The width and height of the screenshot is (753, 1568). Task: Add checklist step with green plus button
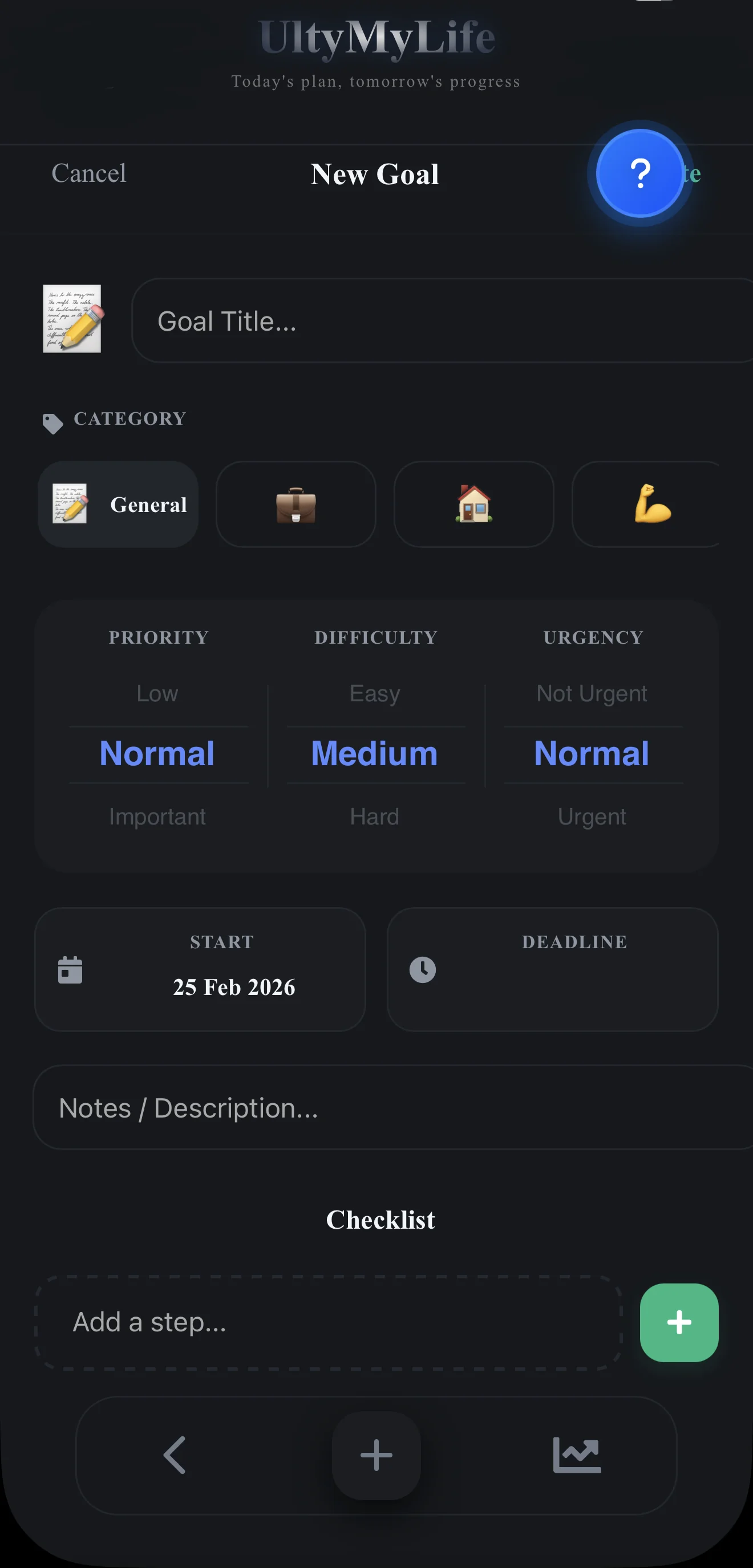point(679,1323)
